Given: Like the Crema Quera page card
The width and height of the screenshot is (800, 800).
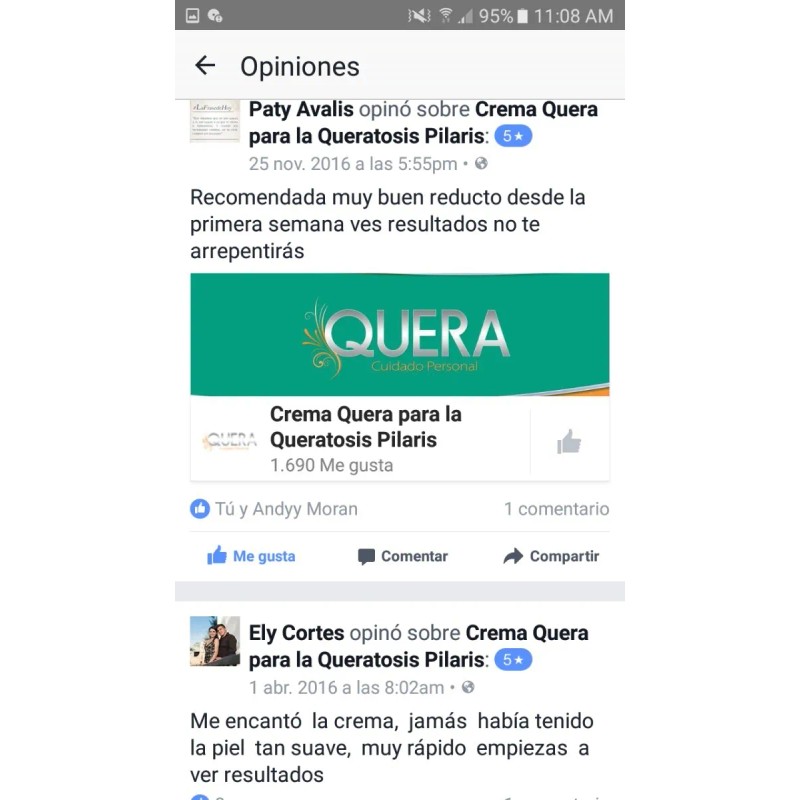Looking at the screenshot, I should coord(569,441).
